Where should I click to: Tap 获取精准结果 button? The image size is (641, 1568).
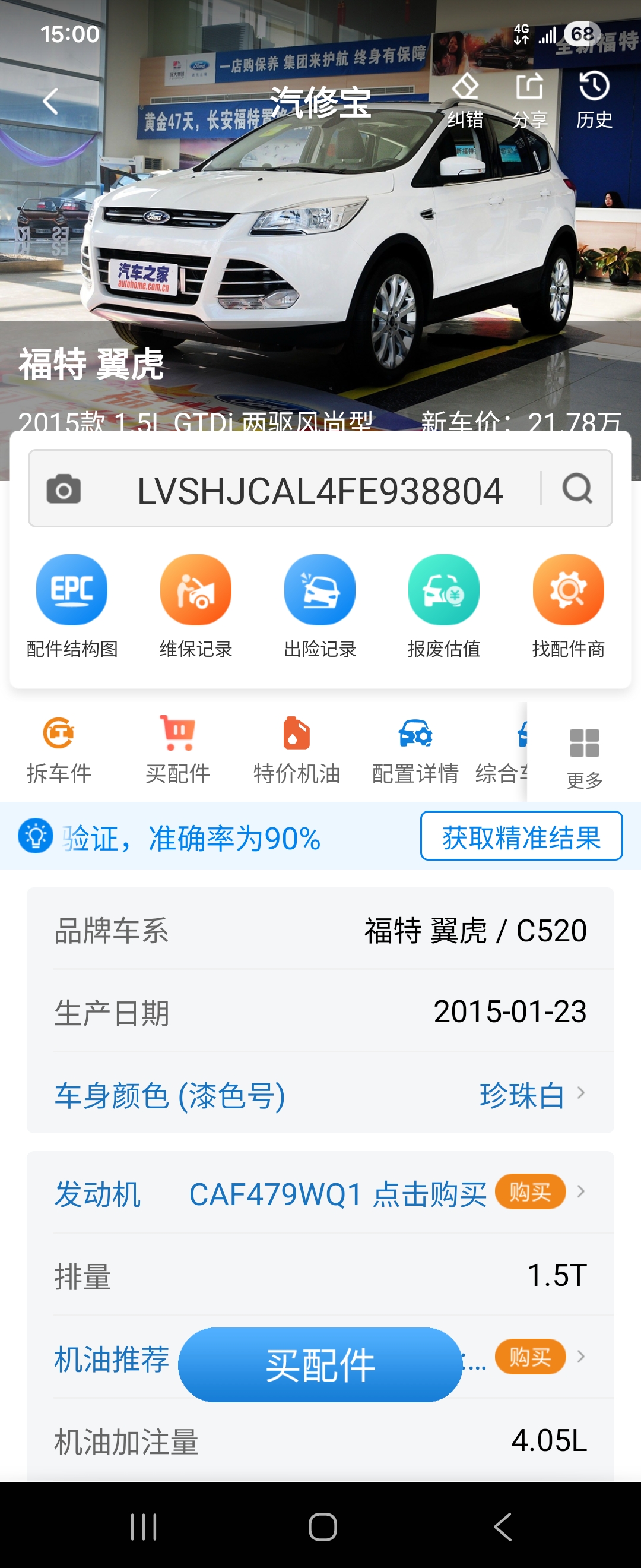coord(521,836)
